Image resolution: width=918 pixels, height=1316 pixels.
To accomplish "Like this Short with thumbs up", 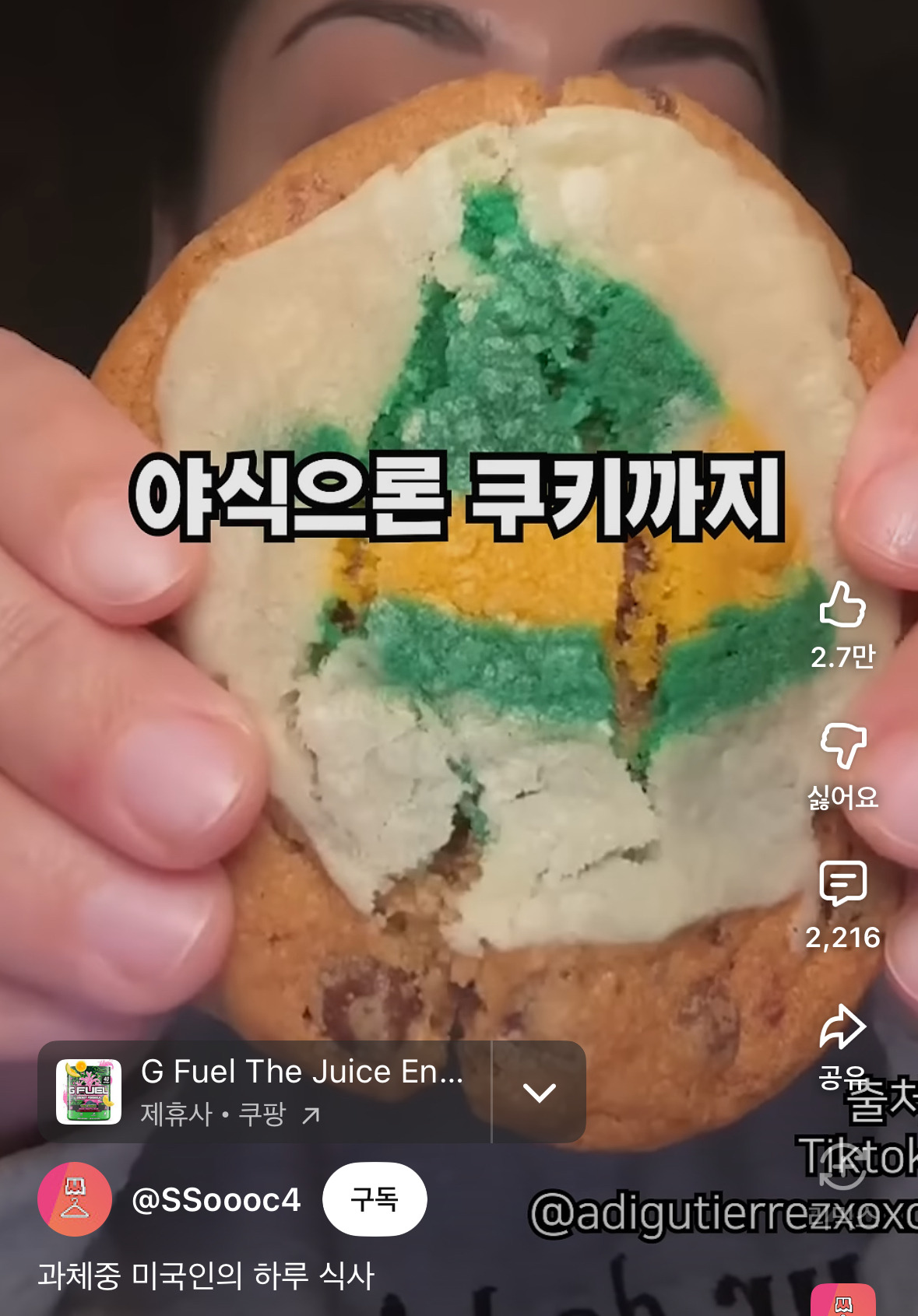I will pos(842,604).
